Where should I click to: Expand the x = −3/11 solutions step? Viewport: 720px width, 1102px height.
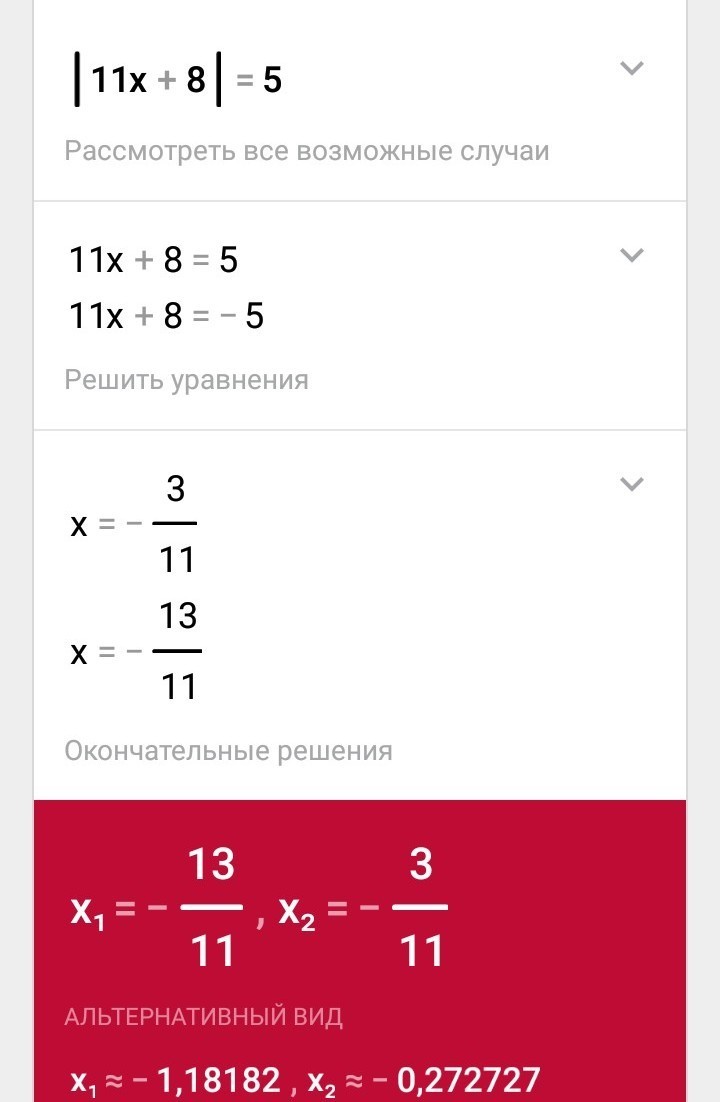pyautogui.click(x=631, y=484)
